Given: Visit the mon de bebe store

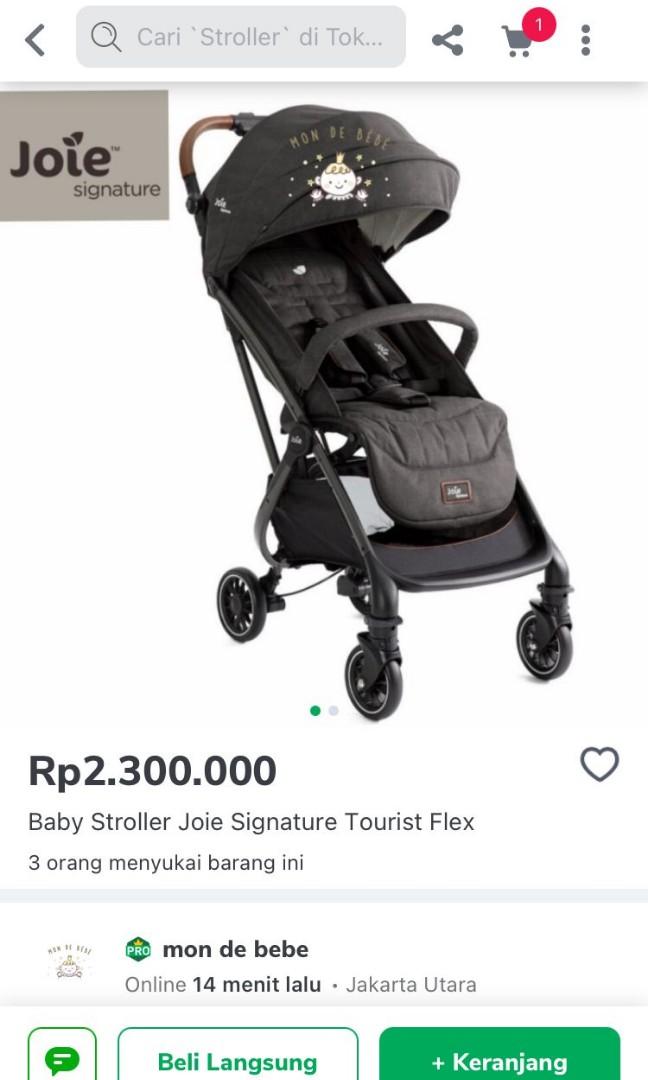Looking at the screenshot, I should click(235, 949).
